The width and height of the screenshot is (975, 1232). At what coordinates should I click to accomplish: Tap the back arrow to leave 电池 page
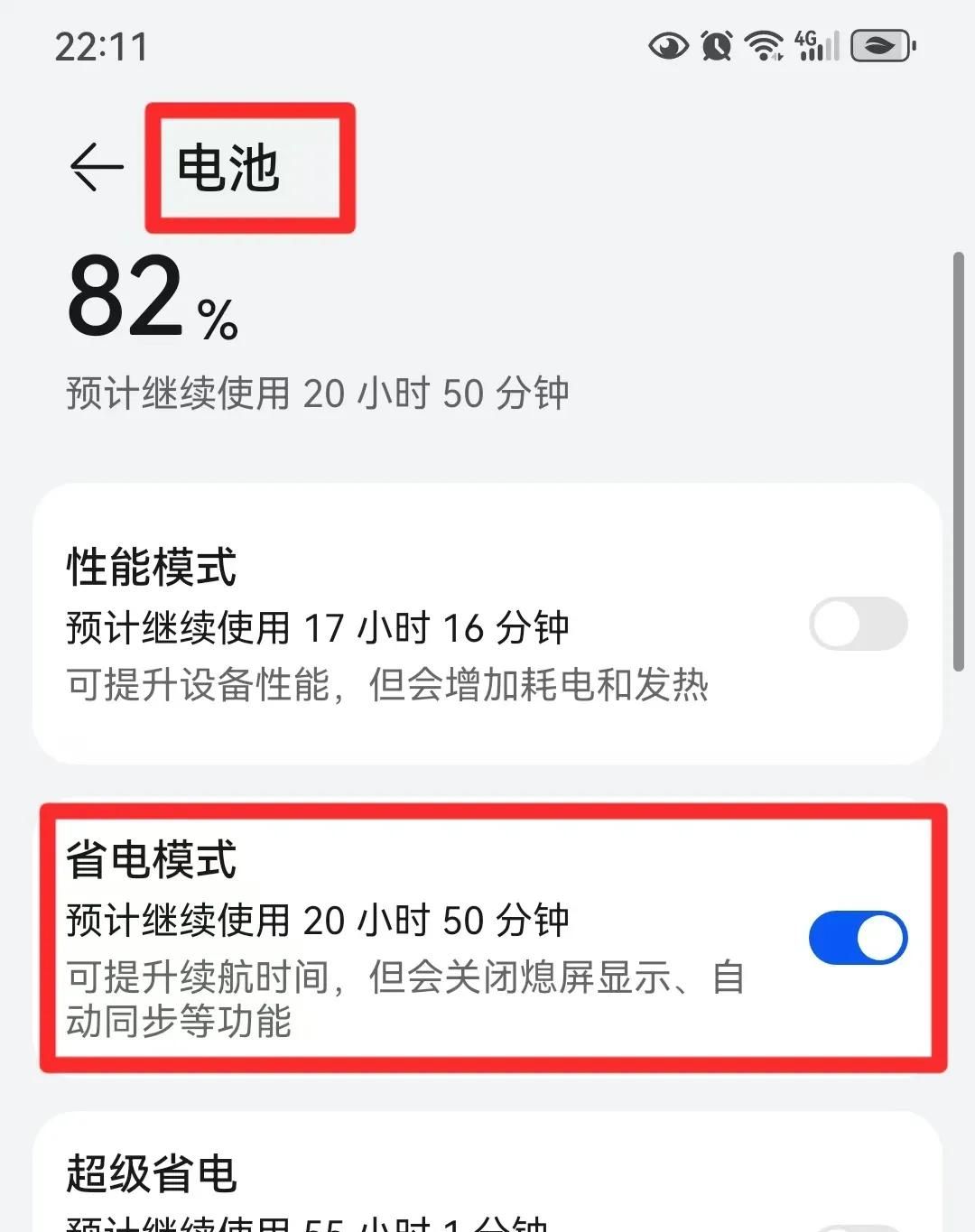95,167
